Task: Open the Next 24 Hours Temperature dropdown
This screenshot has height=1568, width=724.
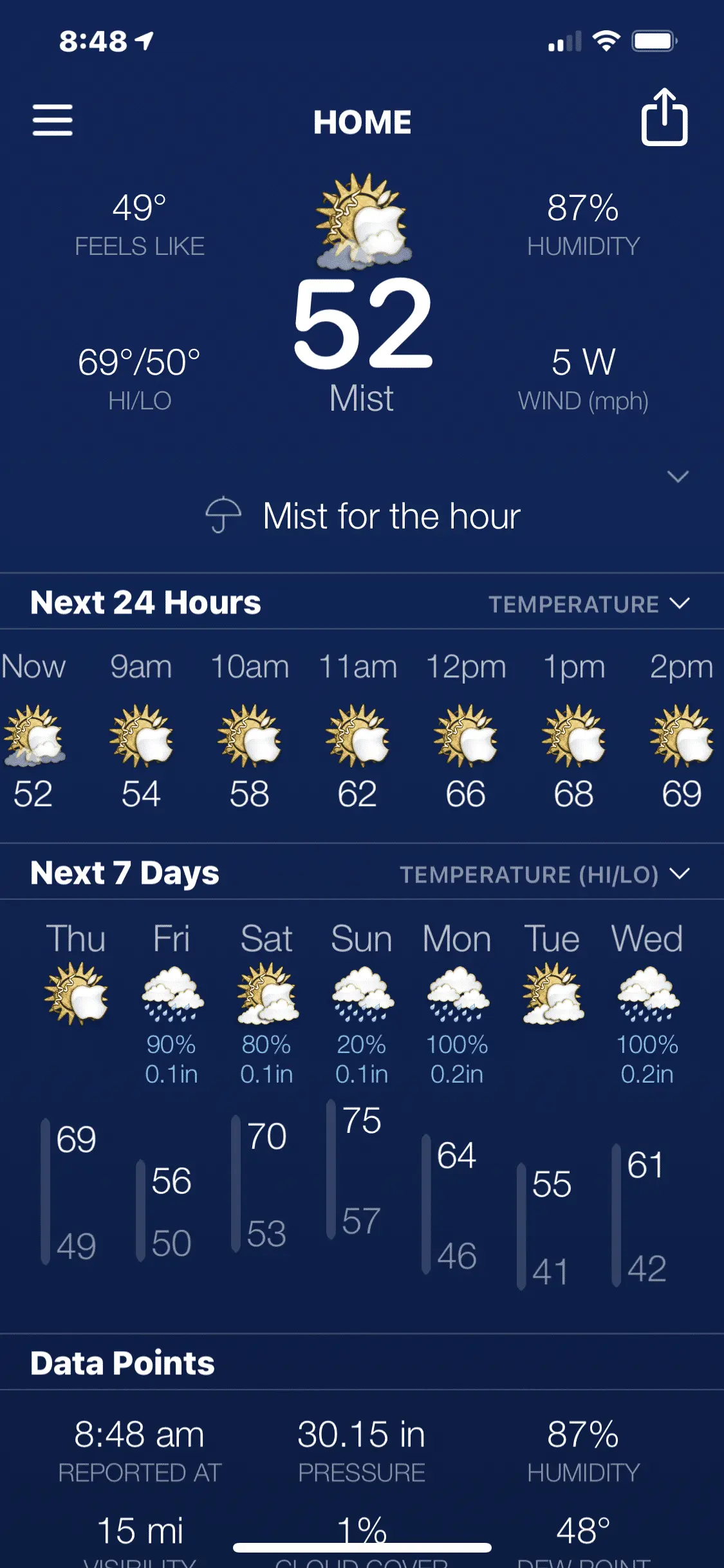Action: 588,604
